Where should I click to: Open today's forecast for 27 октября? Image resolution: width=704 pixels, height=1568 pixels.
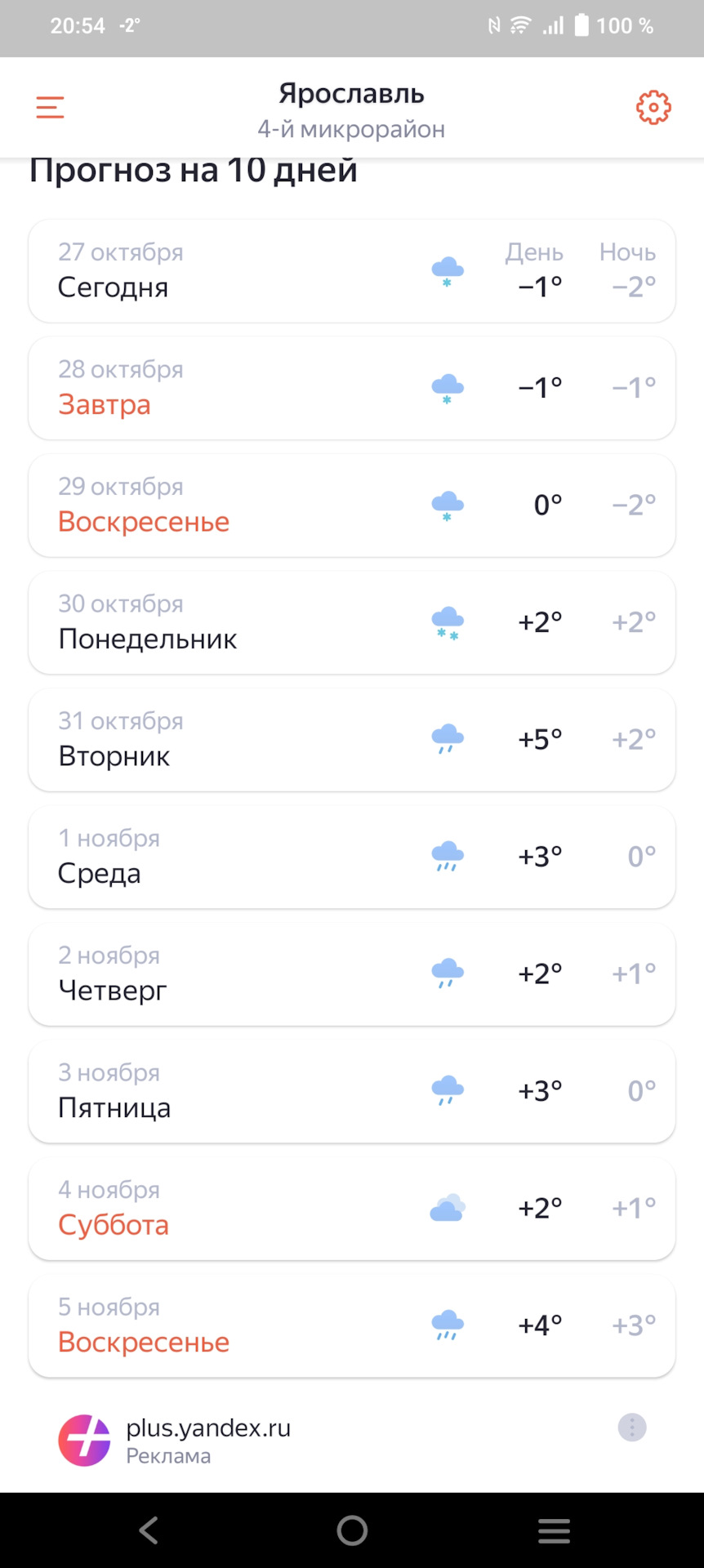[351, 270]
